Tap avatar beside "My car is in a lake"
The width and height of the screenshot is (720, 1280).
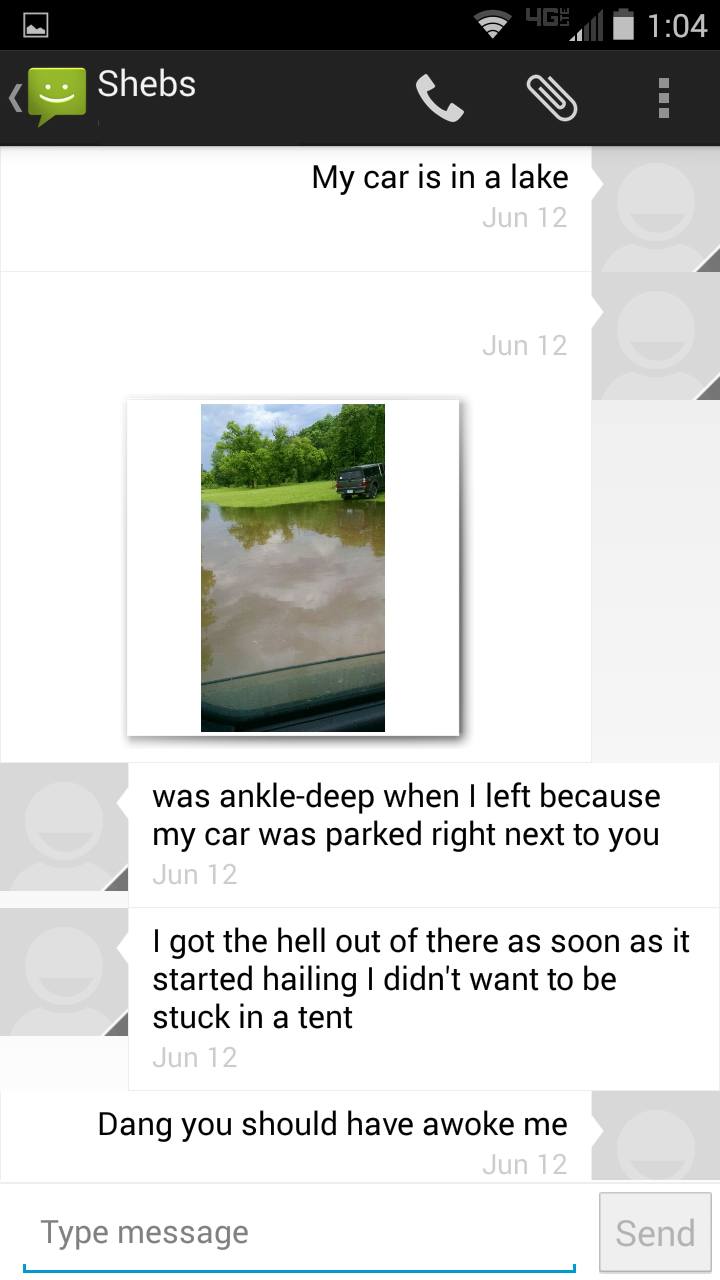(656, 209)
